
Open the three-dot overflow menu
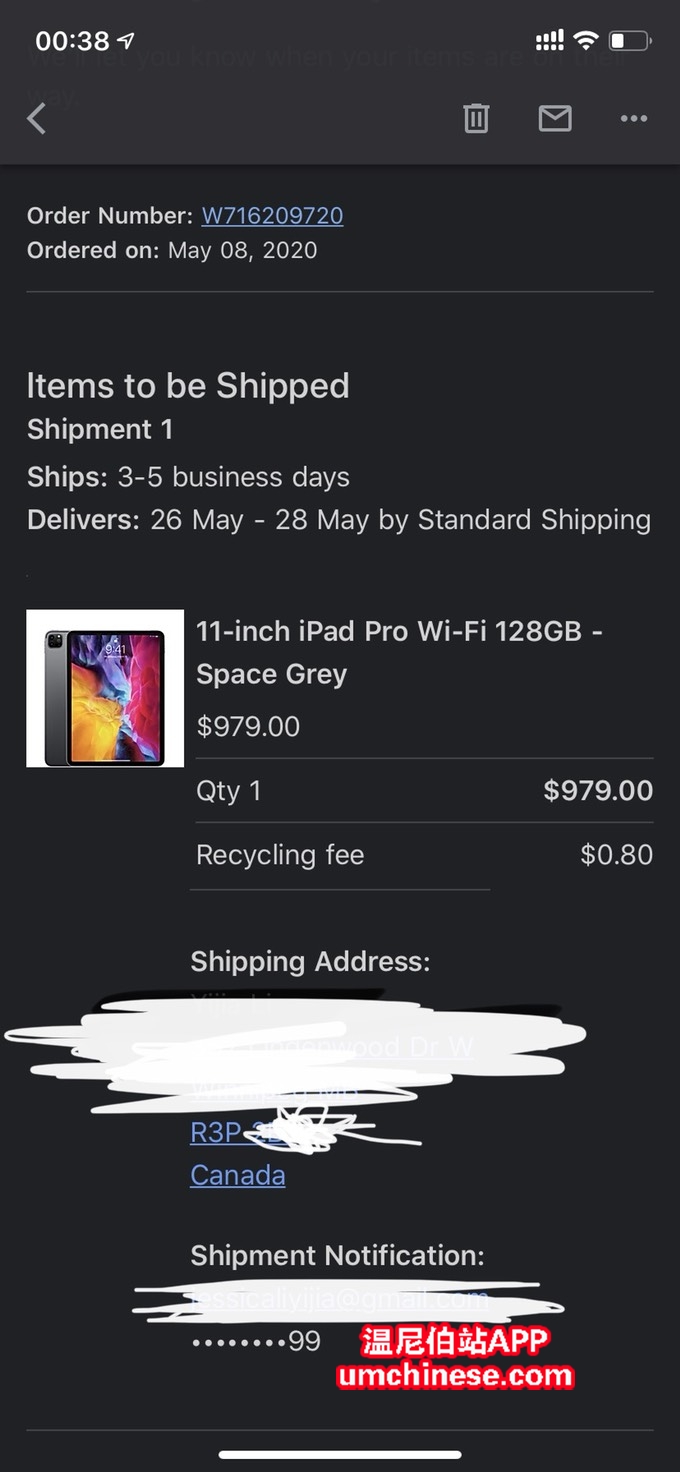pyautogui.click(x=633, y=119)
